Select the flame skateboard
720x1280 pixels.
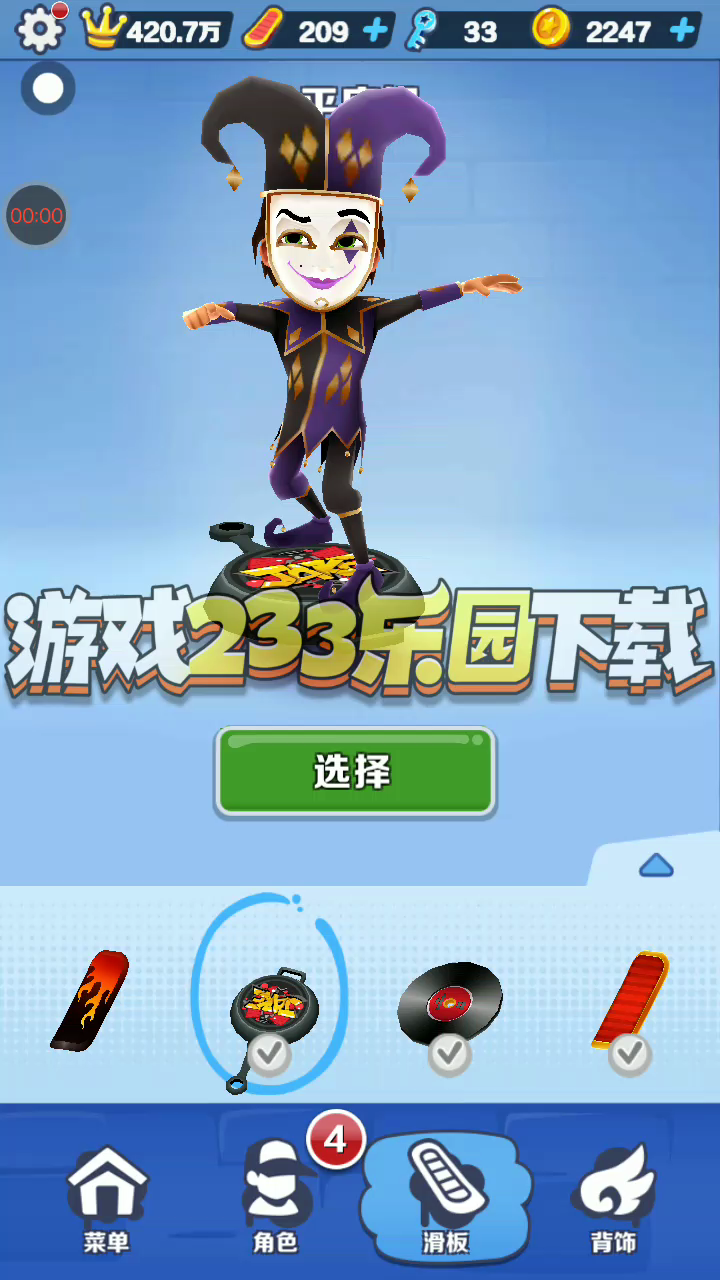click(91, 1000)
